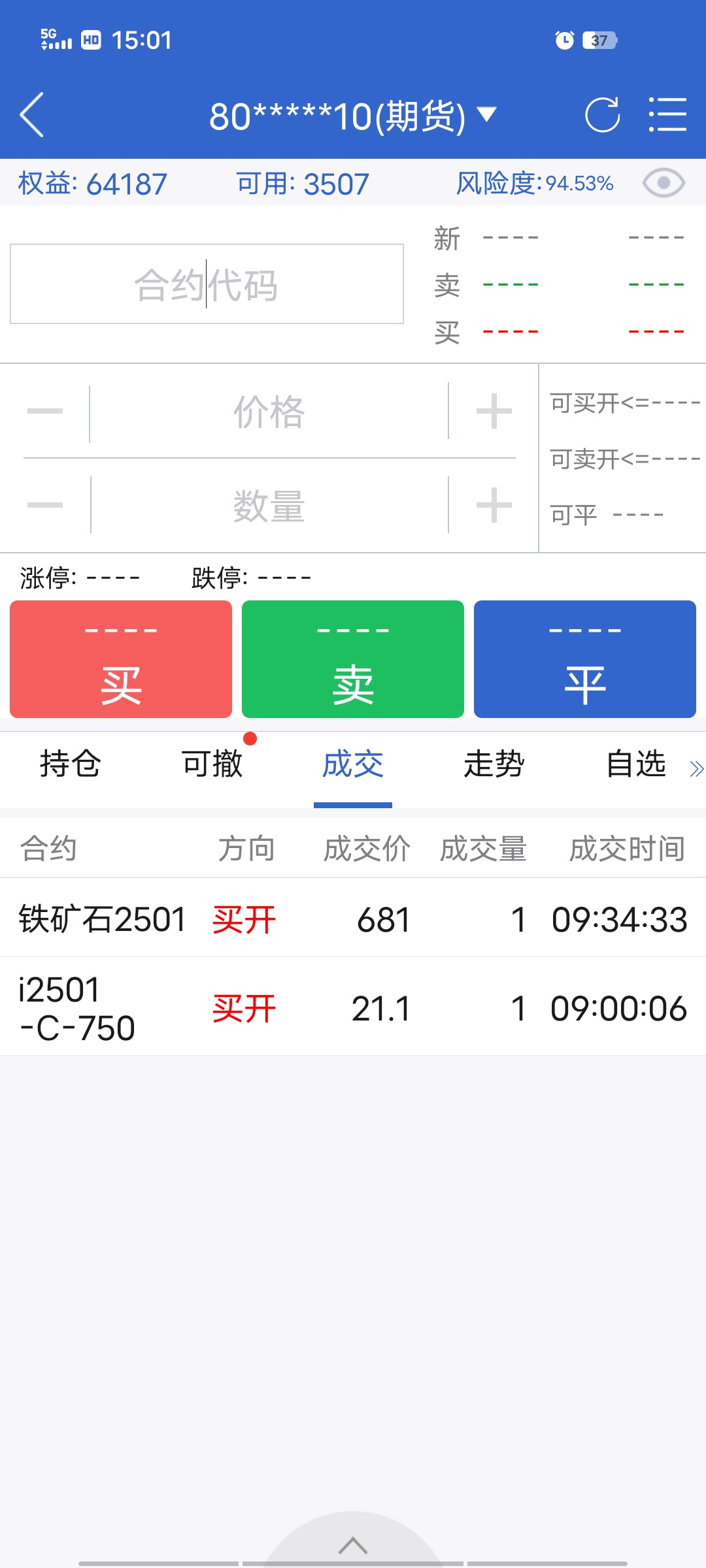
Task: Tap the 价格 price input field
Action: point(269,412)
